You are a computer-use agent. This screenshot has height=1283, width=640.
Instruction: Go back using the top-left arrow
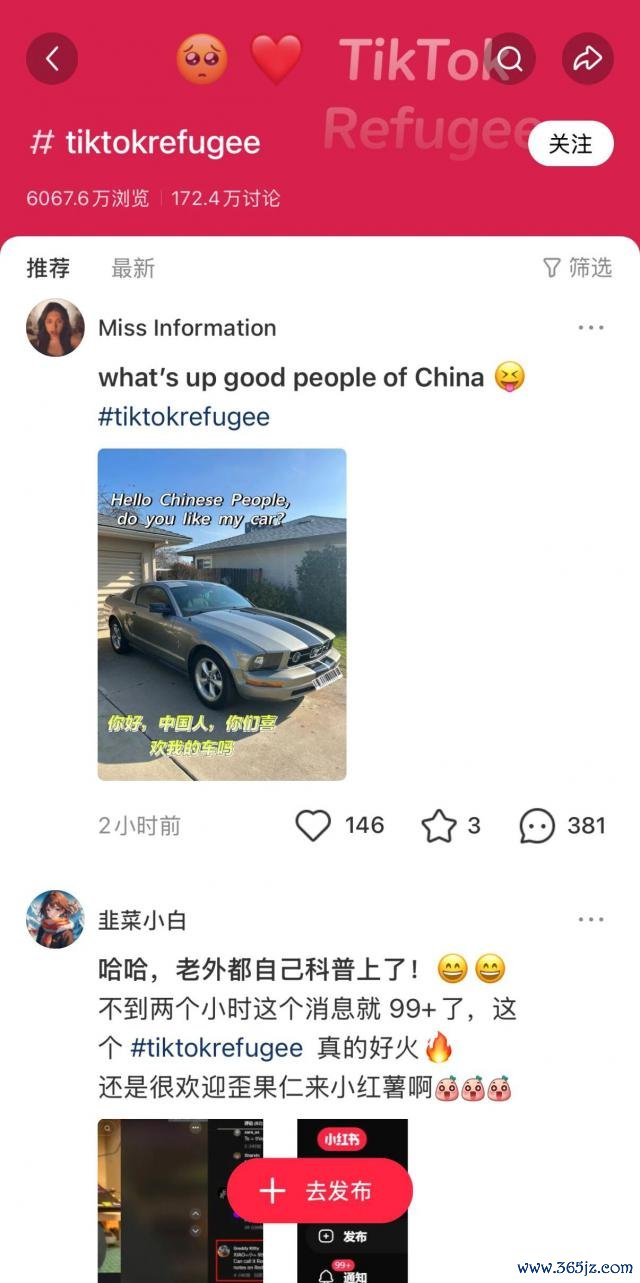click(52, 60)
